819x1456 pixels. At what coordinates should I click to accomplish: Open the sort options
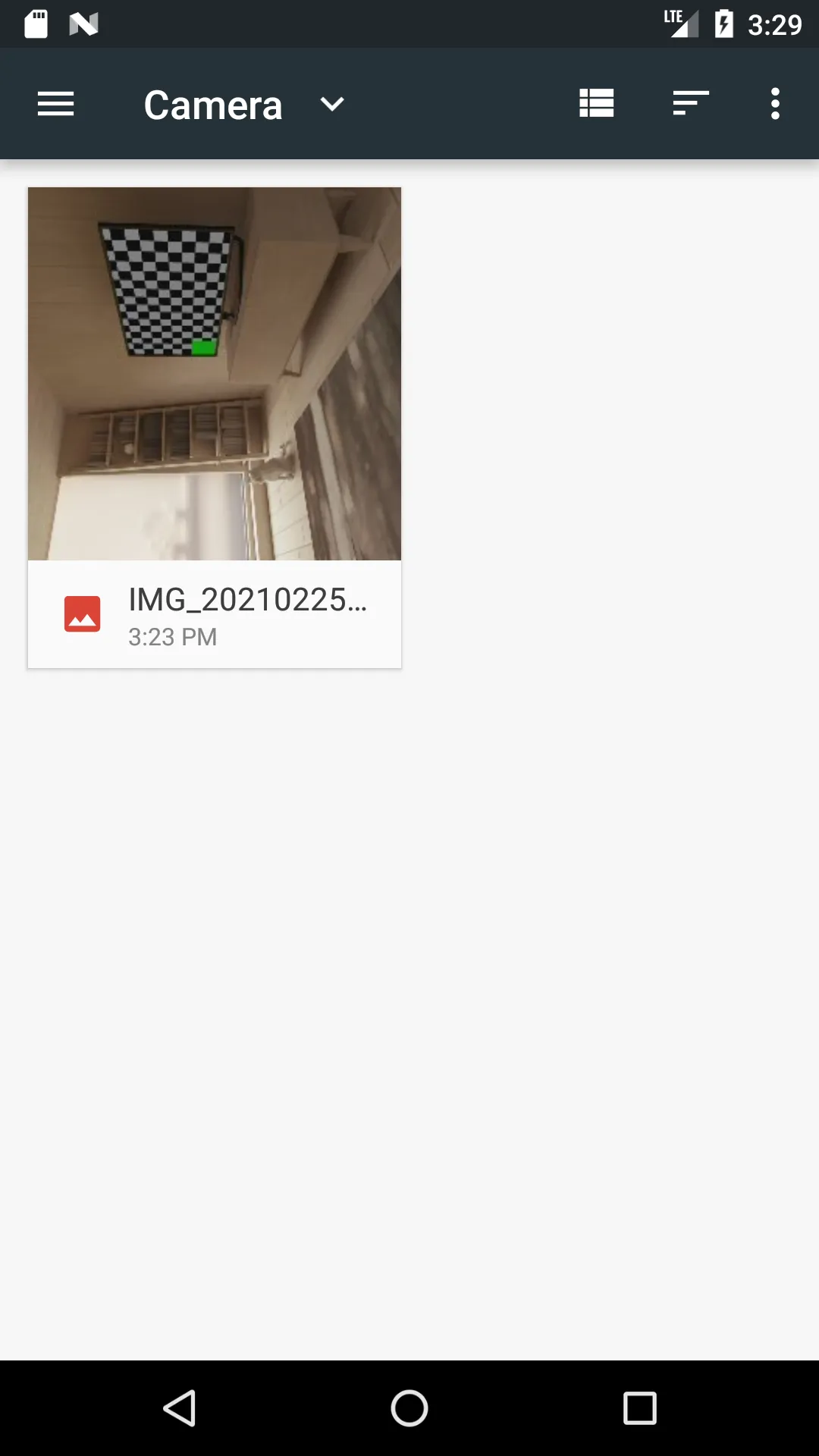[690, 104]
